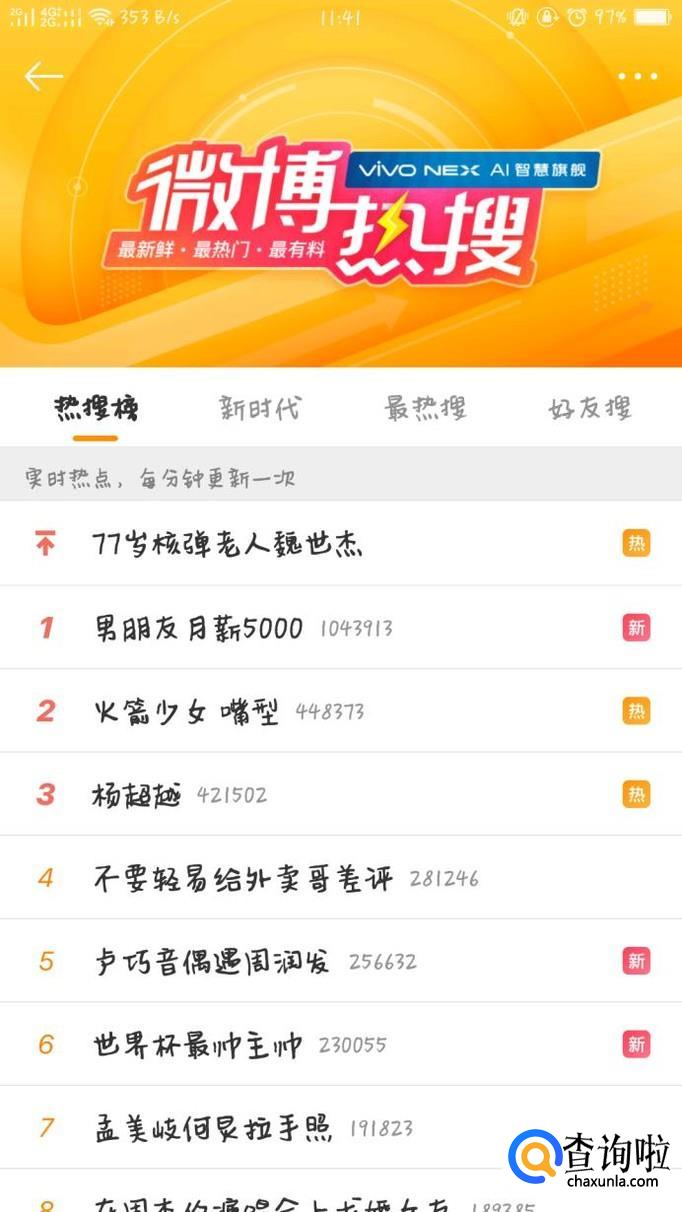
Task: Open pinned topic 77岁核弹老人魏世杰
Action: point(227,544)
